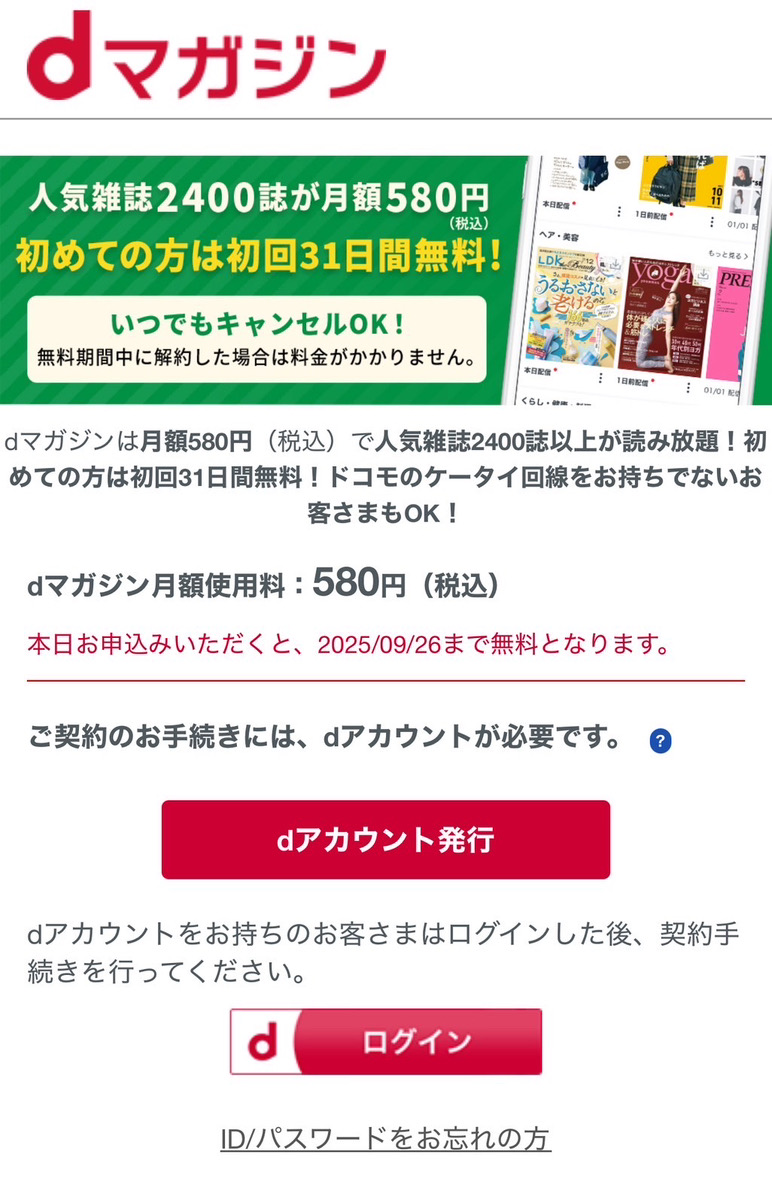772x1200 pixels.
Task: Open the ID/パスワードをお忘れの方 link
Action: 385,1138
